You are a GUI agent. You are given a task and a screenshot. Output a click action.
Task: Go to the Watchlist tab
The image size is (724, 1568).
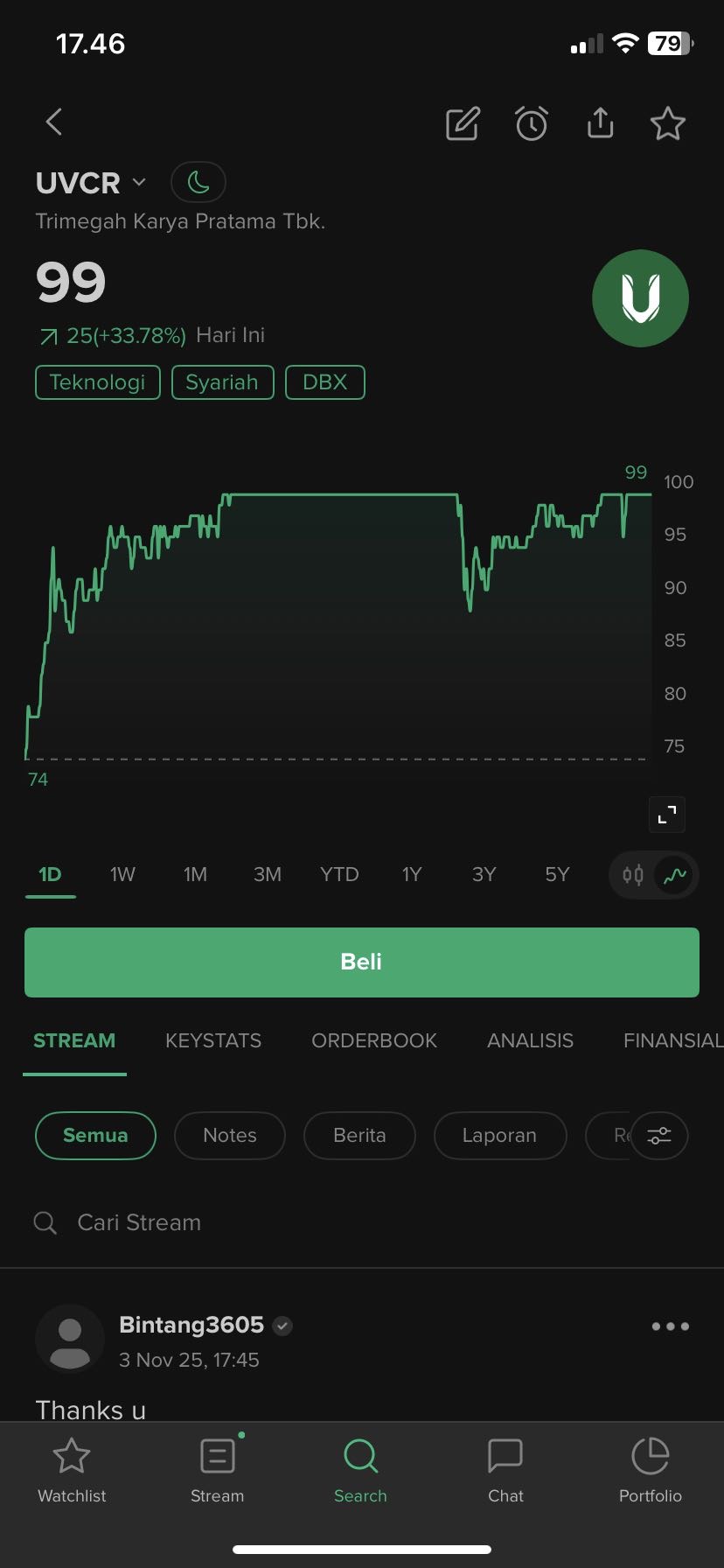coord(72,1471)
